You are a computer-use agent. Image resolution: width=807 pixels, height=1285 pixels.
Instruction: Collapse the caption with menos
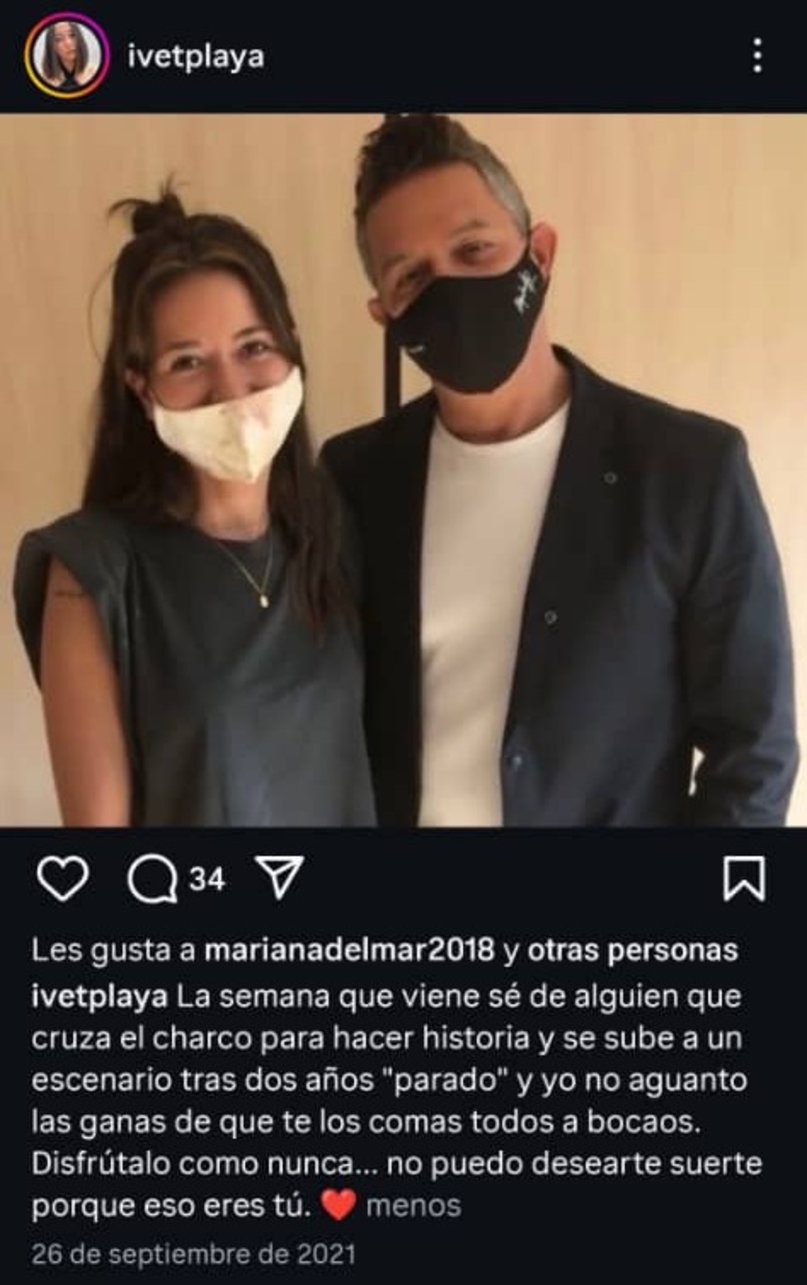tap(413, 1206)
